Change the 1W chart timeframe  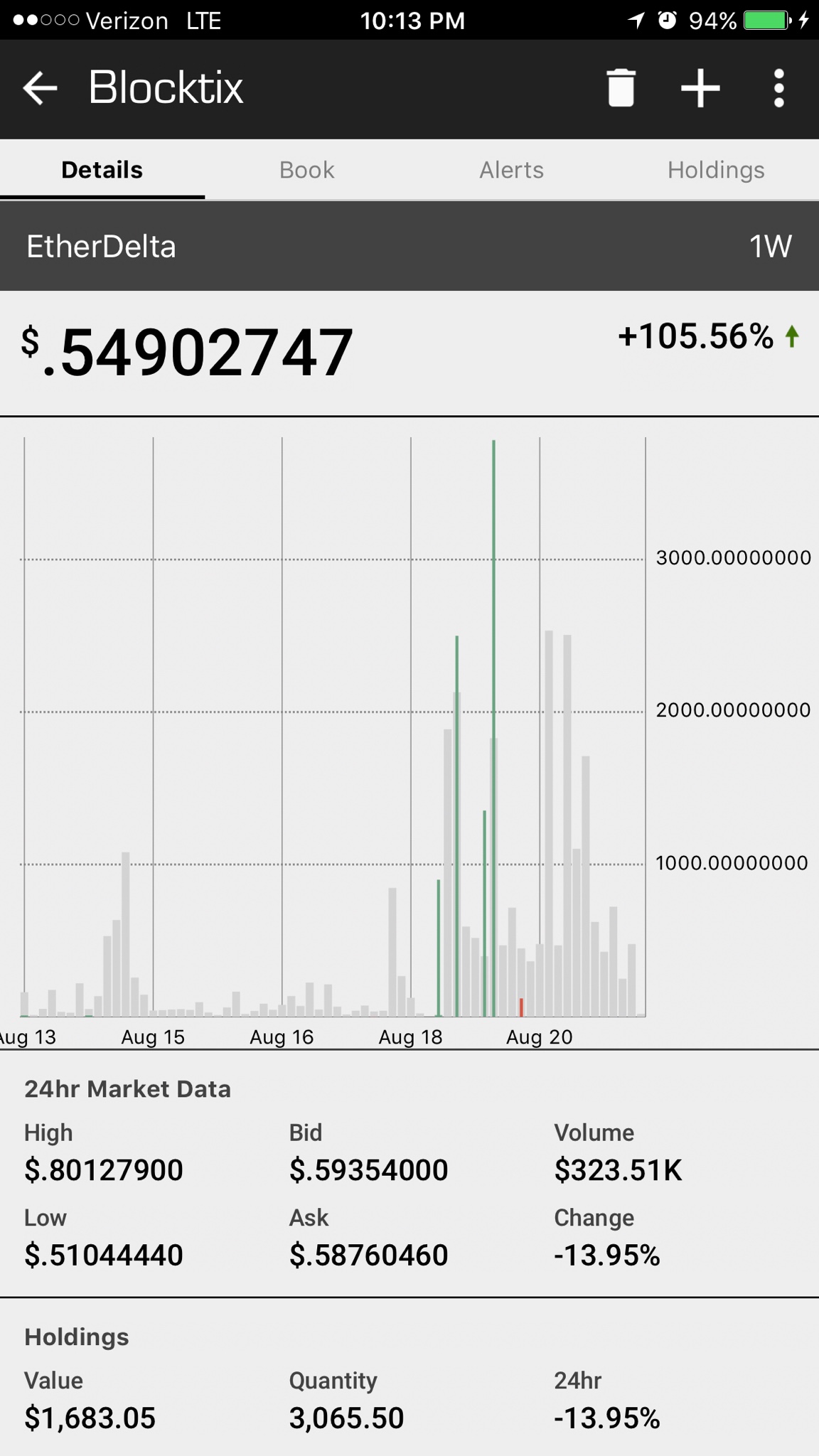tap(770, 247)
